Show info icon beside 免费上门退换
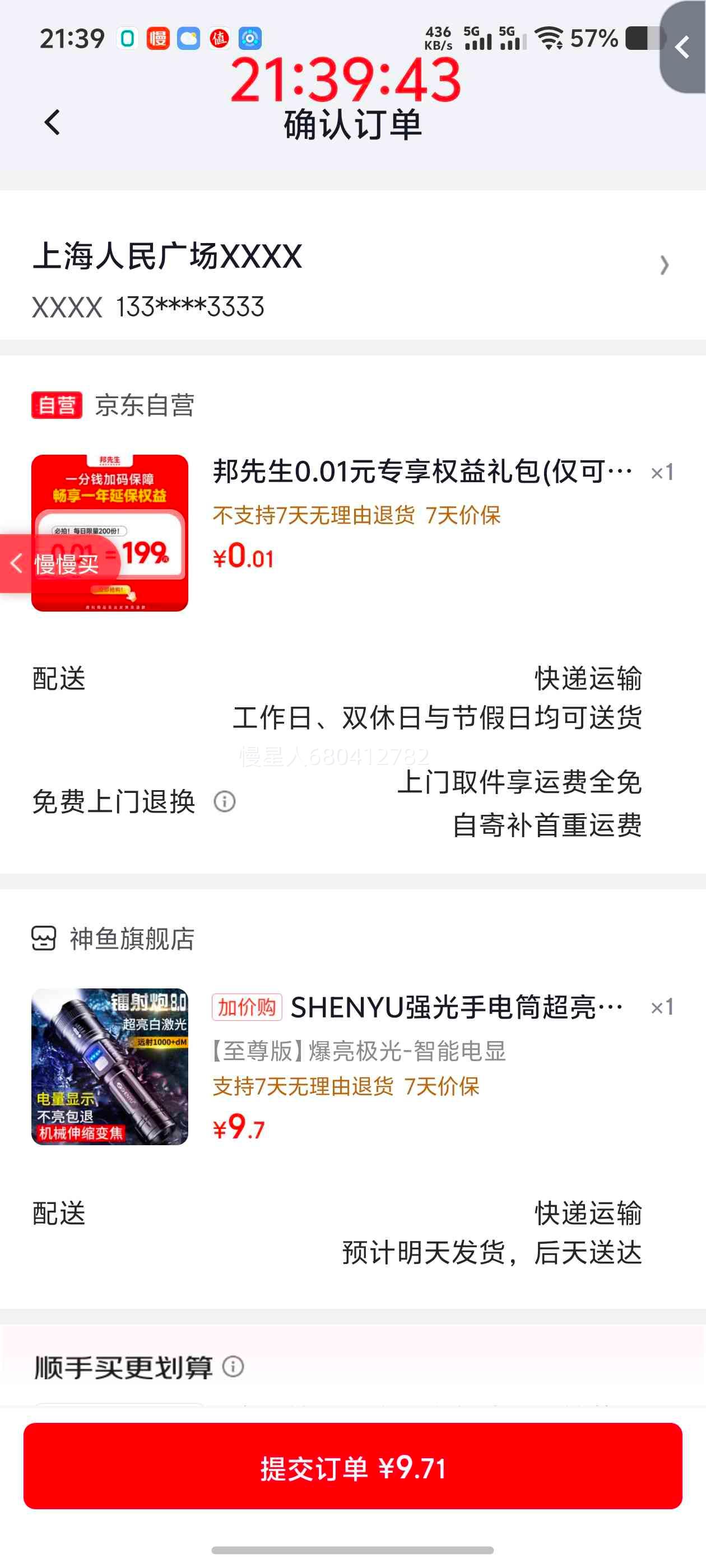Screen dimensions: 706x1568 (225, 802)
